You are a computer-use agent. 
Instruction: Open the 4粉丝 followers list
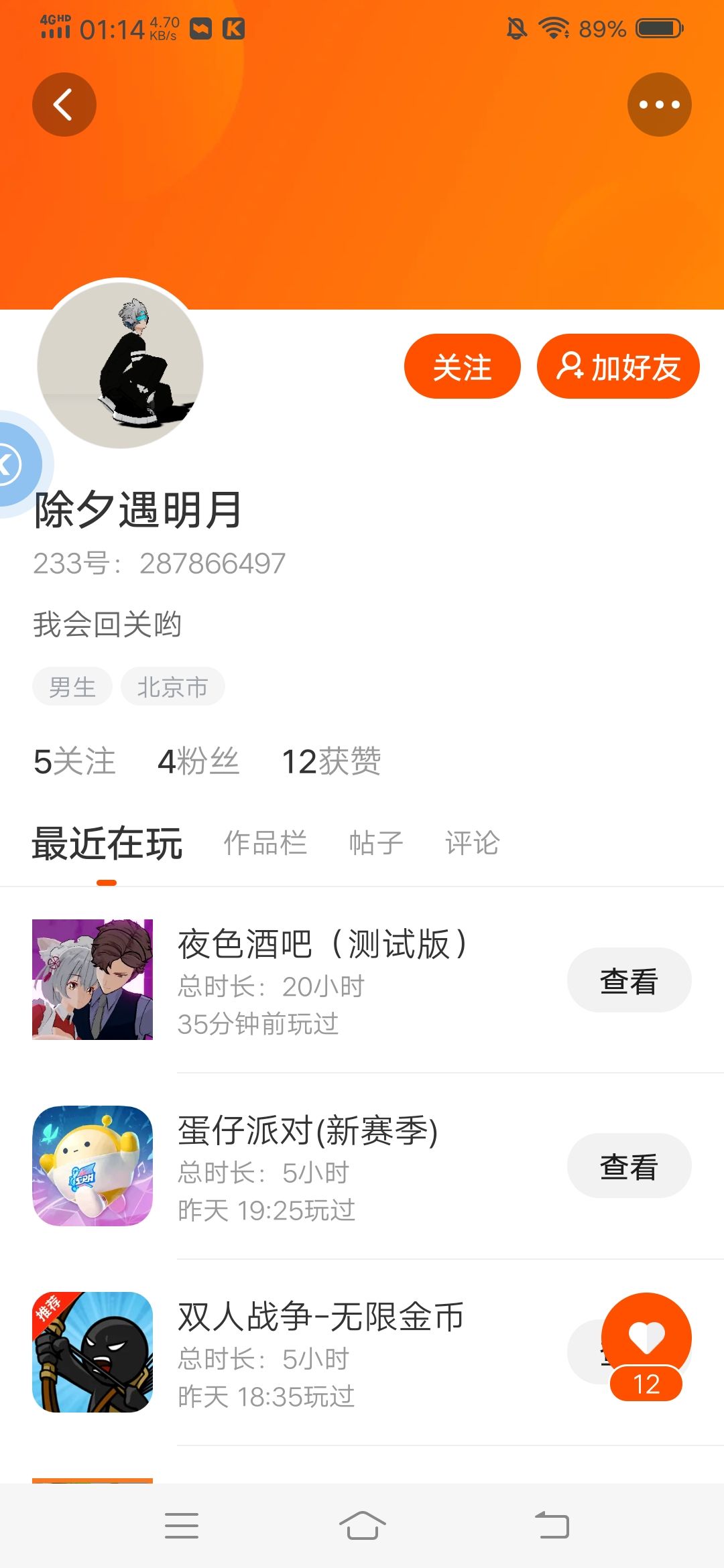click(x=198, y=762)
